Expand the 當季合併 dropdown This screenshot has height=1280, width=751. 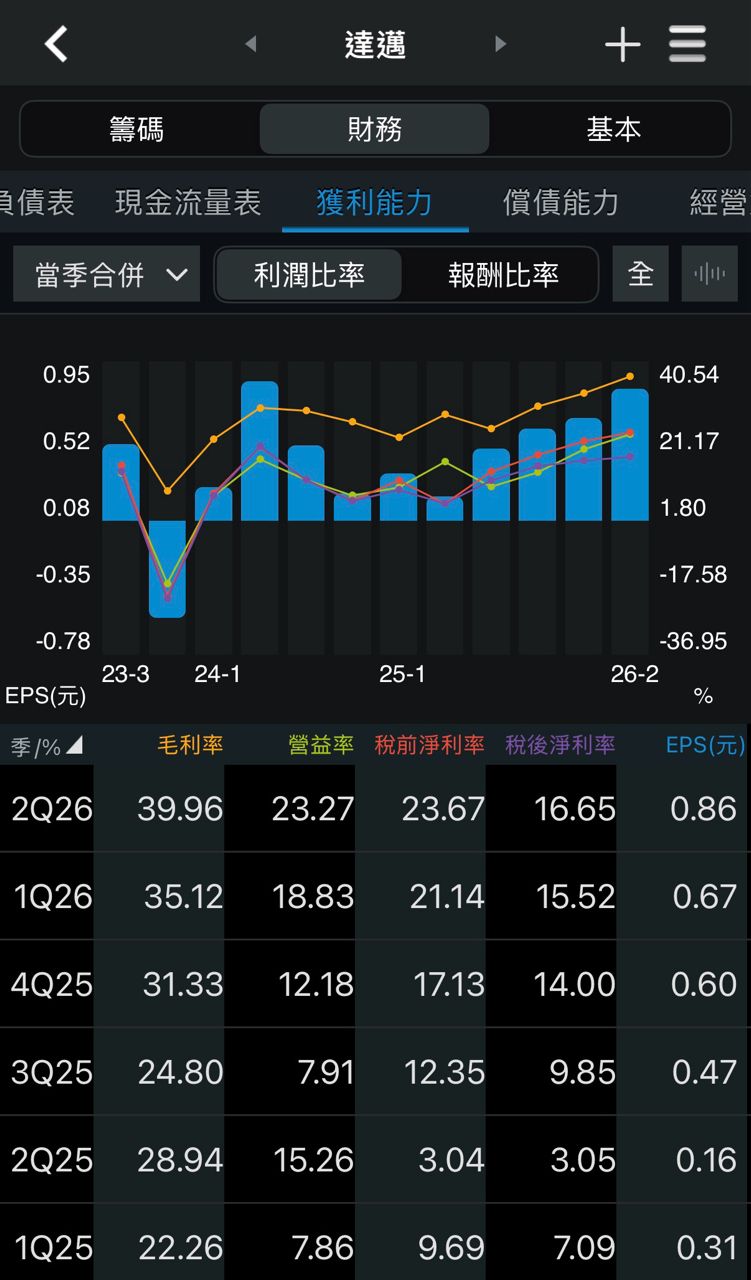click(107, 274)
